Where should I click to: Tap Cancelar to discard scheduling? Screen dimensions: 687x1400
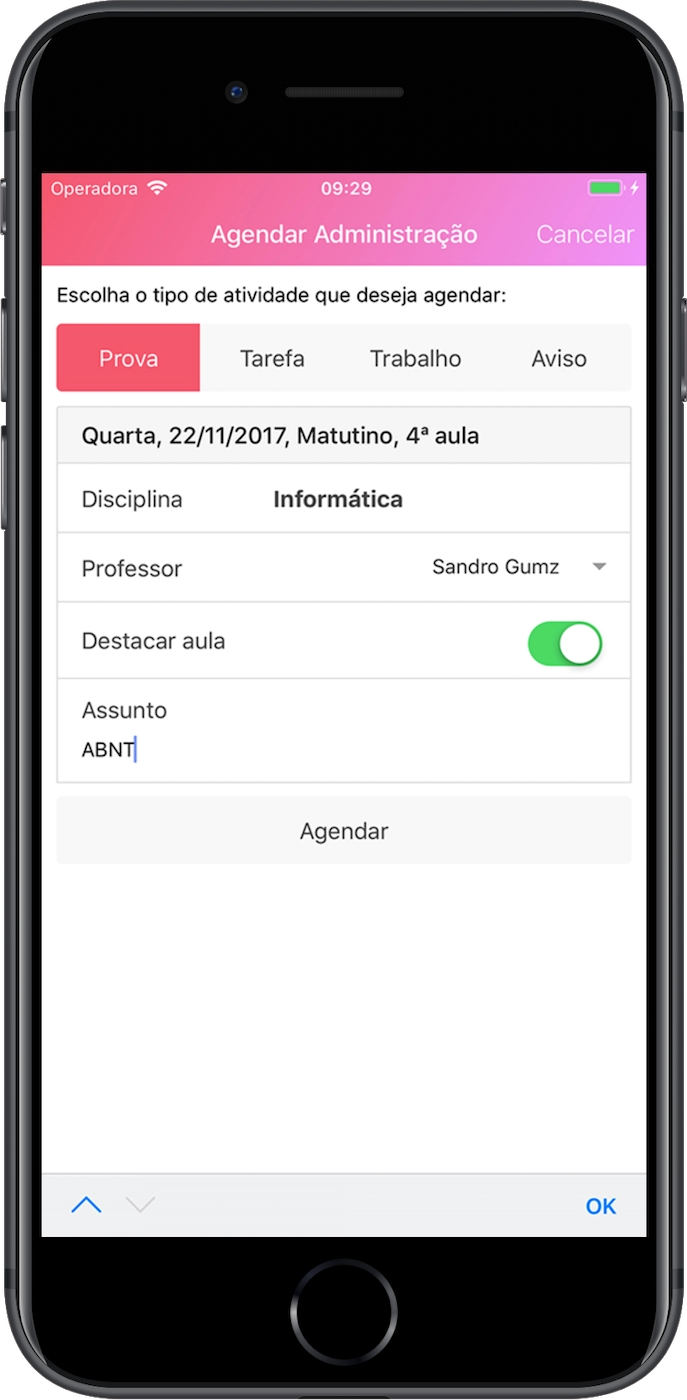[x=585, y=234]
